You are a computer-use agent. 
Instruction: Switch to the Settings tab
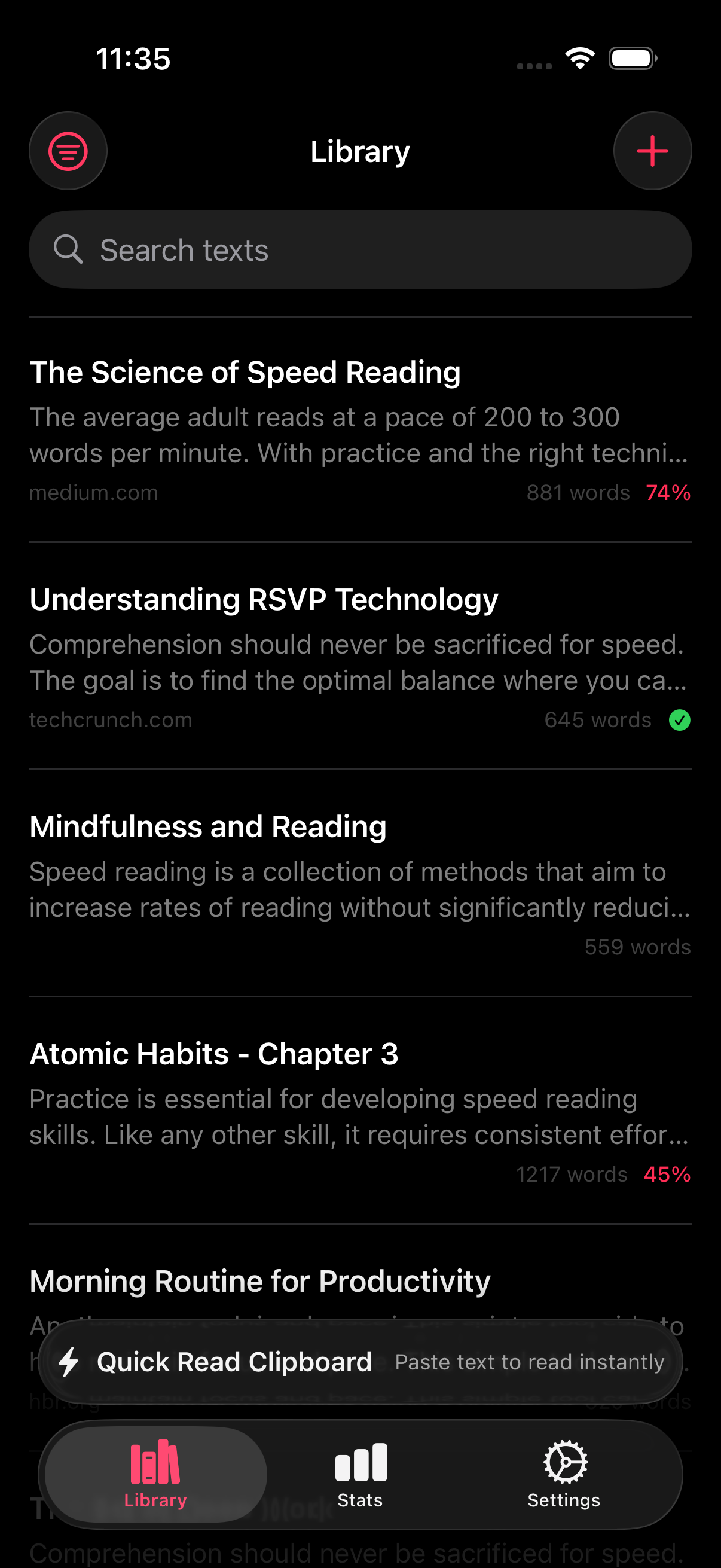click(564, 1474)
